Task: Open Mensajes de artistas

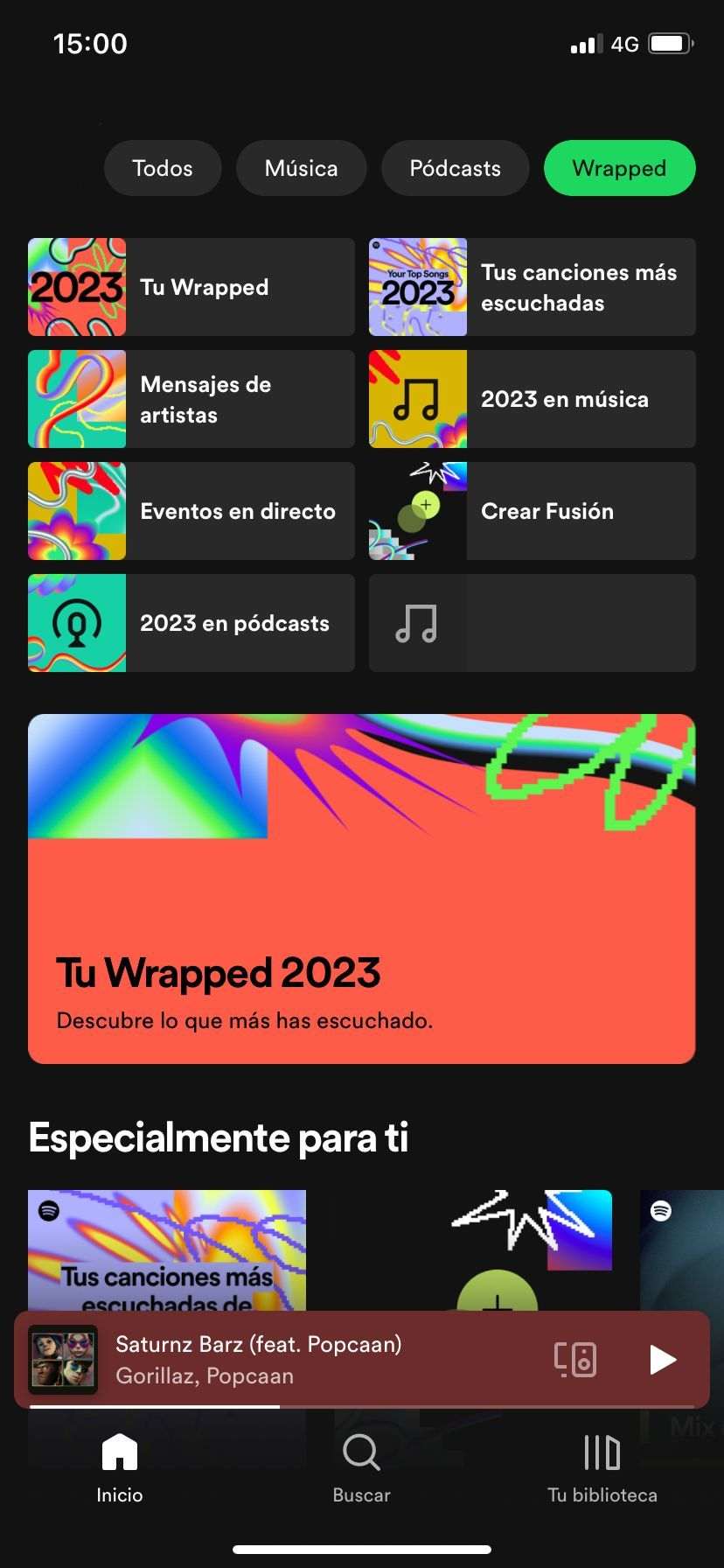Action: pyautogui.click(x=191, y=399)
